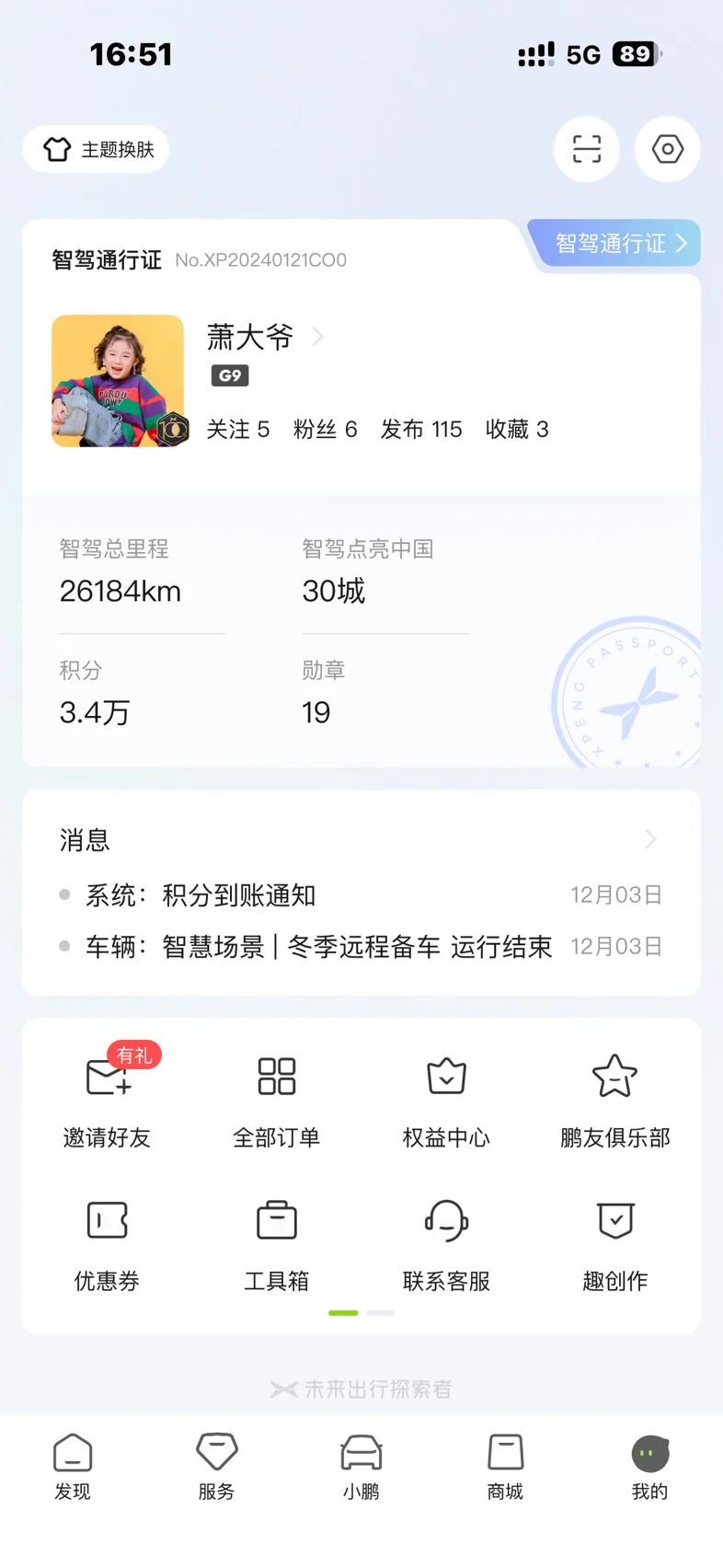Open 优惠券 coupons
The image size is (723, 1568).
pos(107,1240)
